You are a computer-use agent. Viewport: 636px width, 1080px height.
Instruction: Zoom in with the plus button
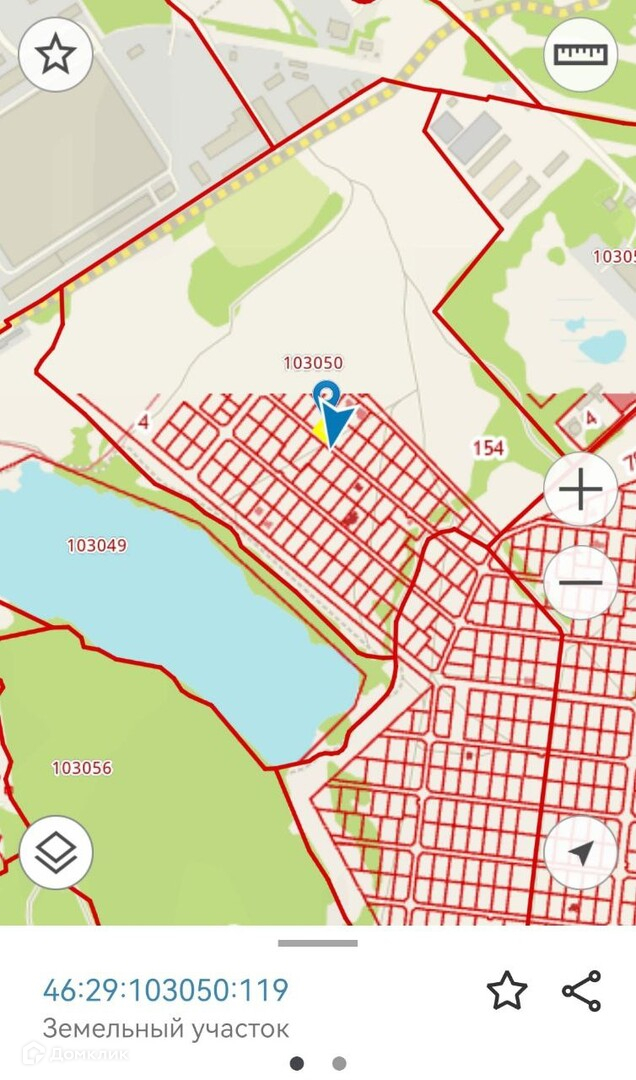pos(580,490)
